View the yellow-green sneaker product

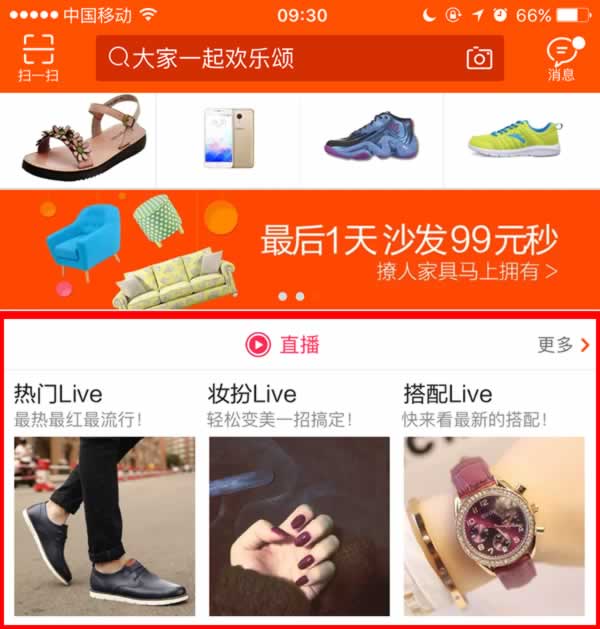click(515, 140)
